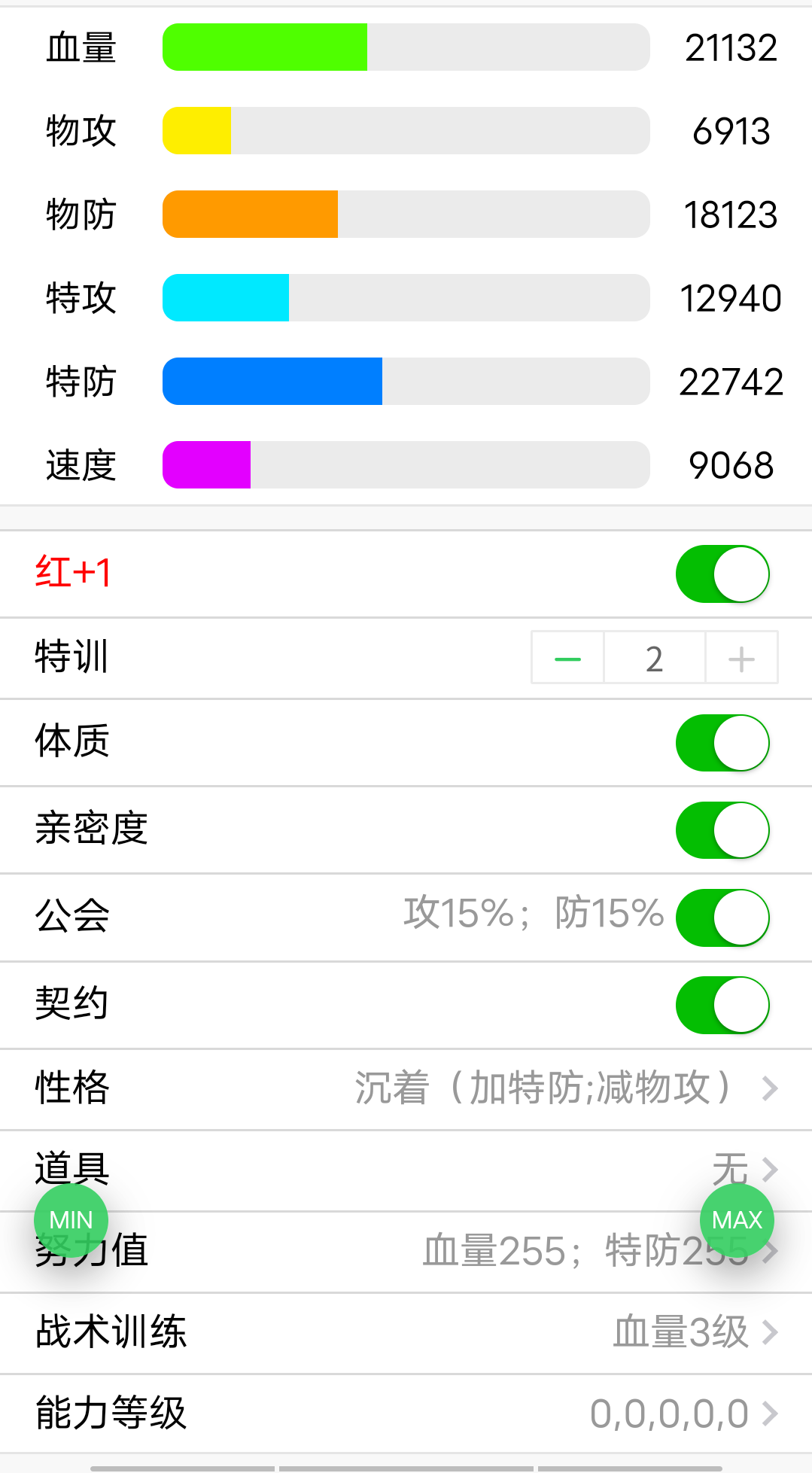Open the 性格 nature selection row
The width and height of the screenshot is (812, 1473).
click(x=406, y=1088)
